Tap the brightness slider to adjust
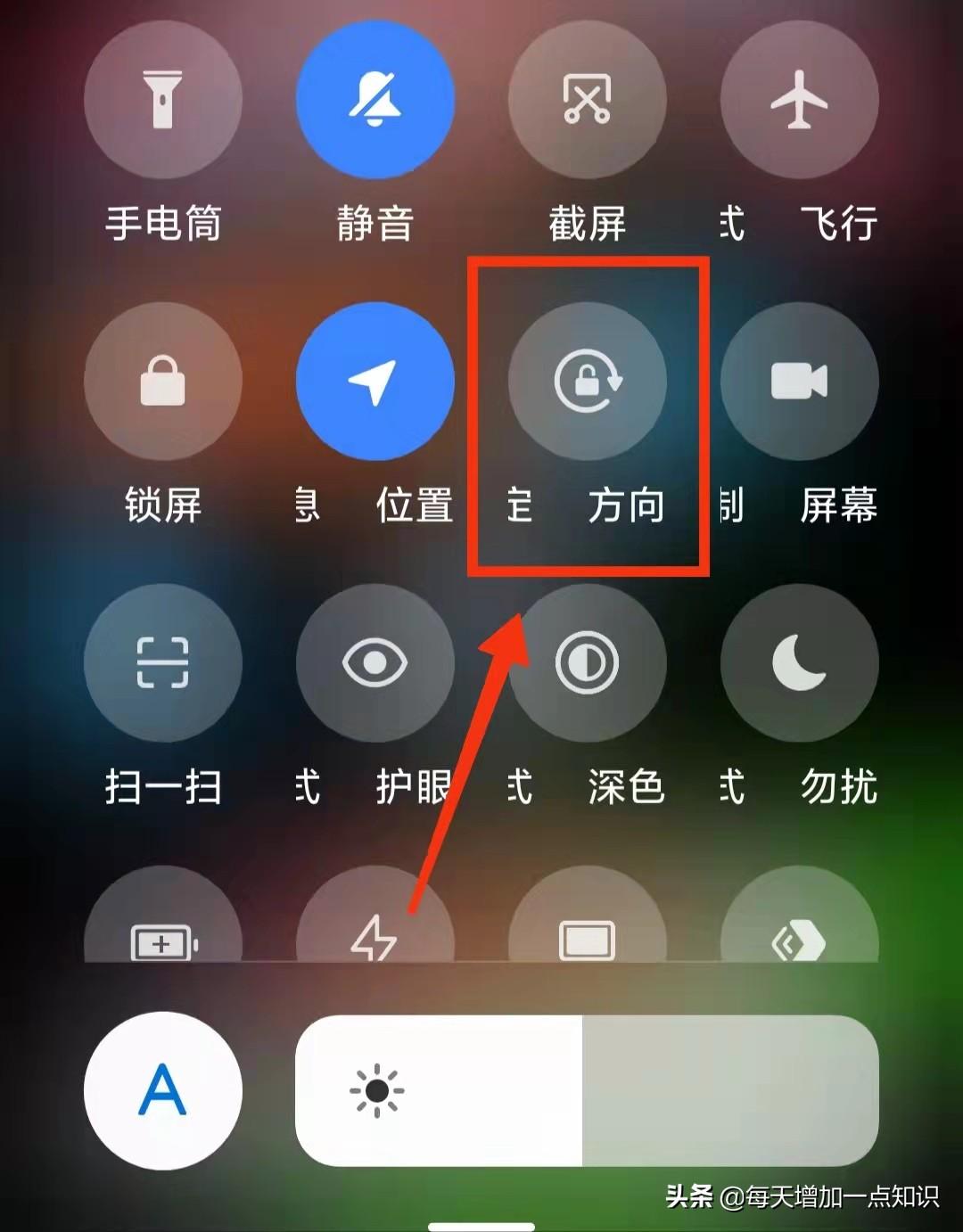963x1232 pixels. coord(587,1089)
